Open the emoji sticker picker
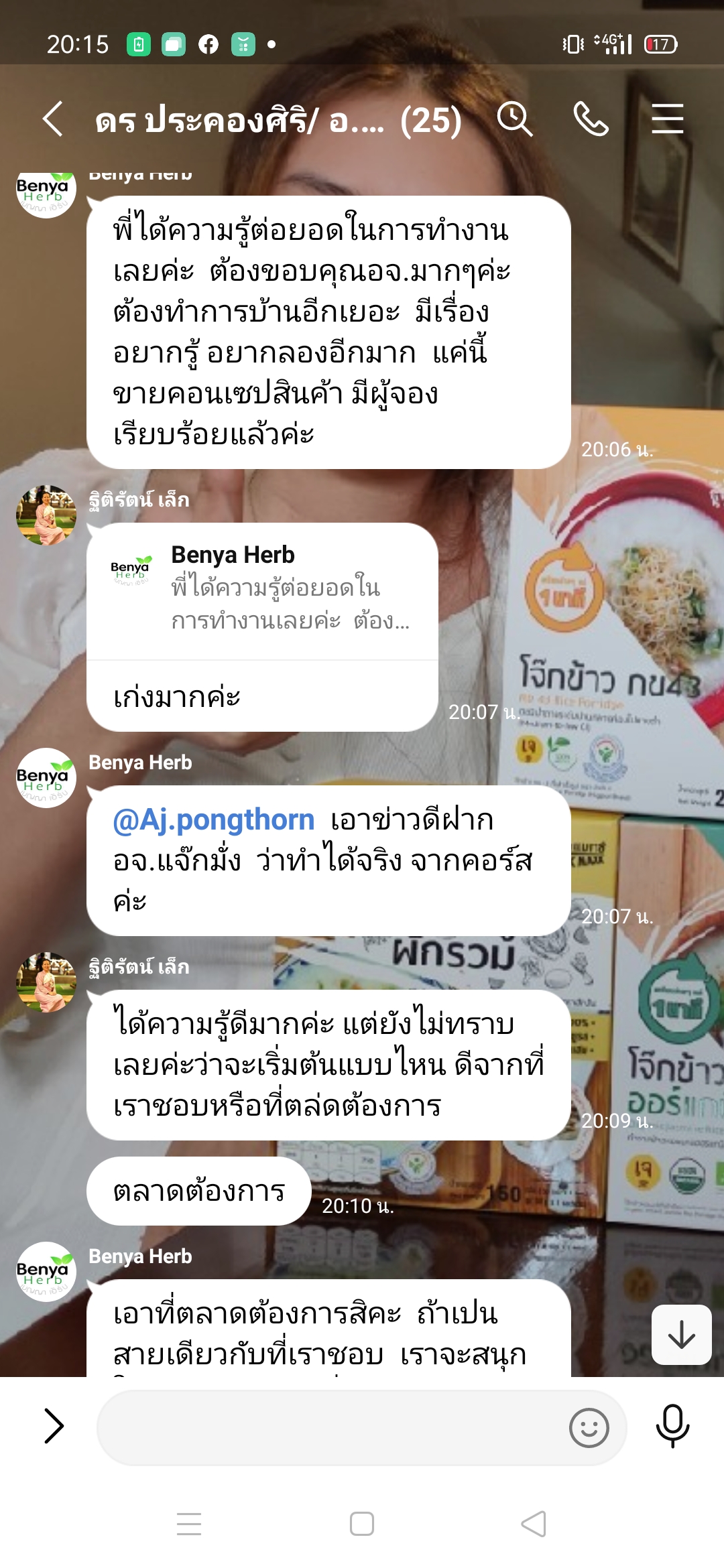Viewport: 724px width, 1568px height. pos(589,1427)
